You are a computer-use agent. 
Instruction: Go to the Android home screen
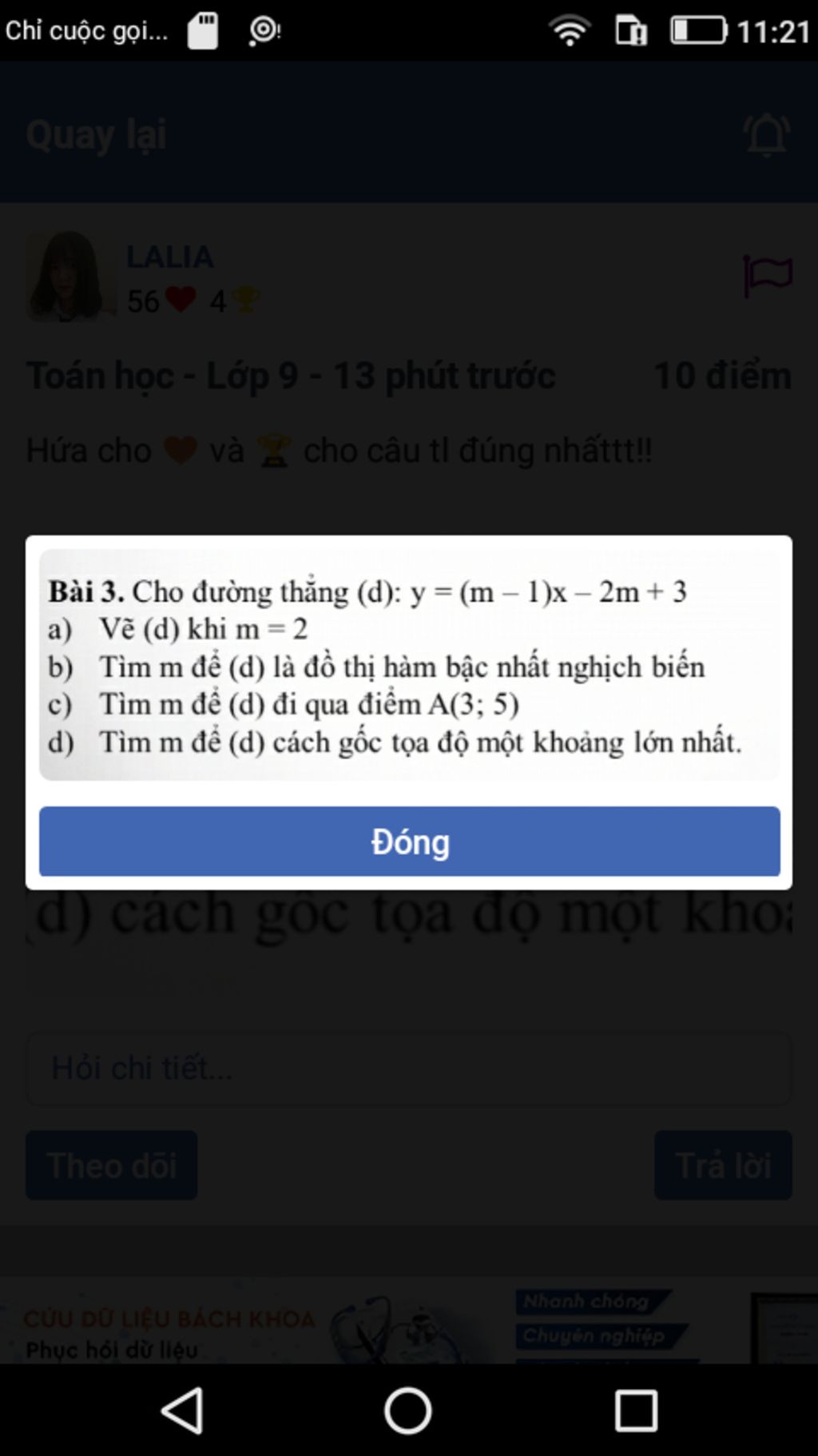pyautogui.click(x=408, y=1410)
